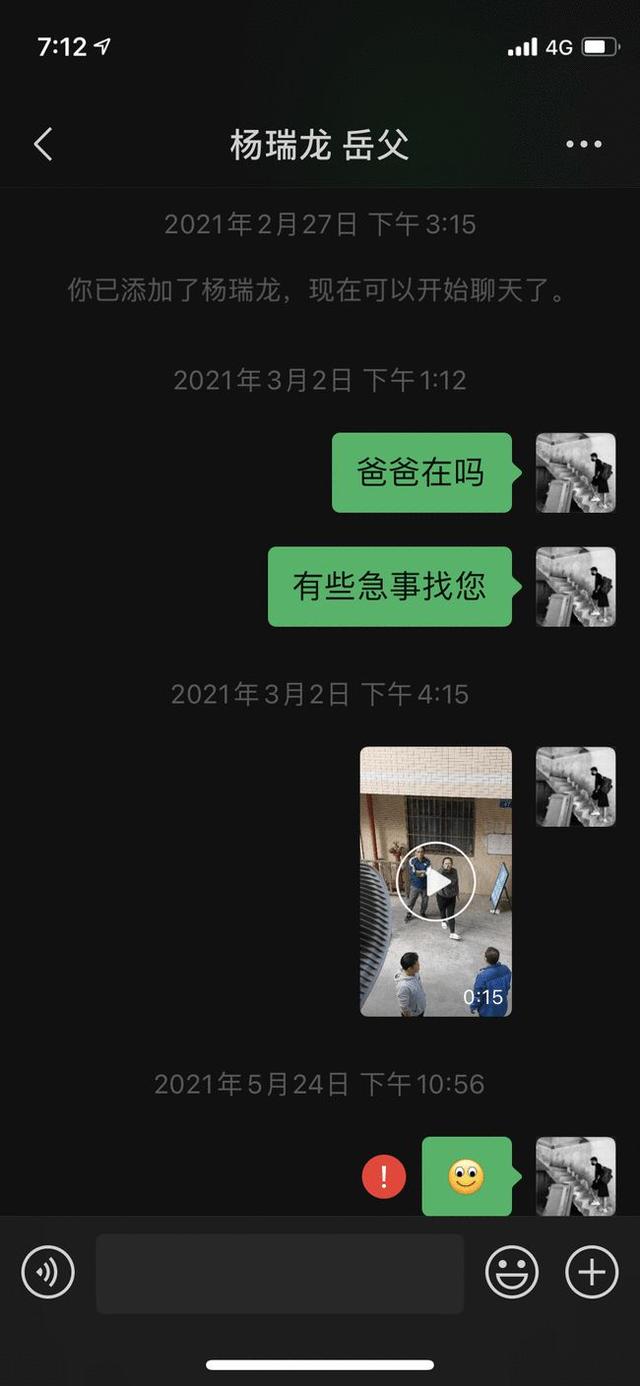Open the chat info overflow menu
This screenshot has height=1386, width=640.
[584, 145]
